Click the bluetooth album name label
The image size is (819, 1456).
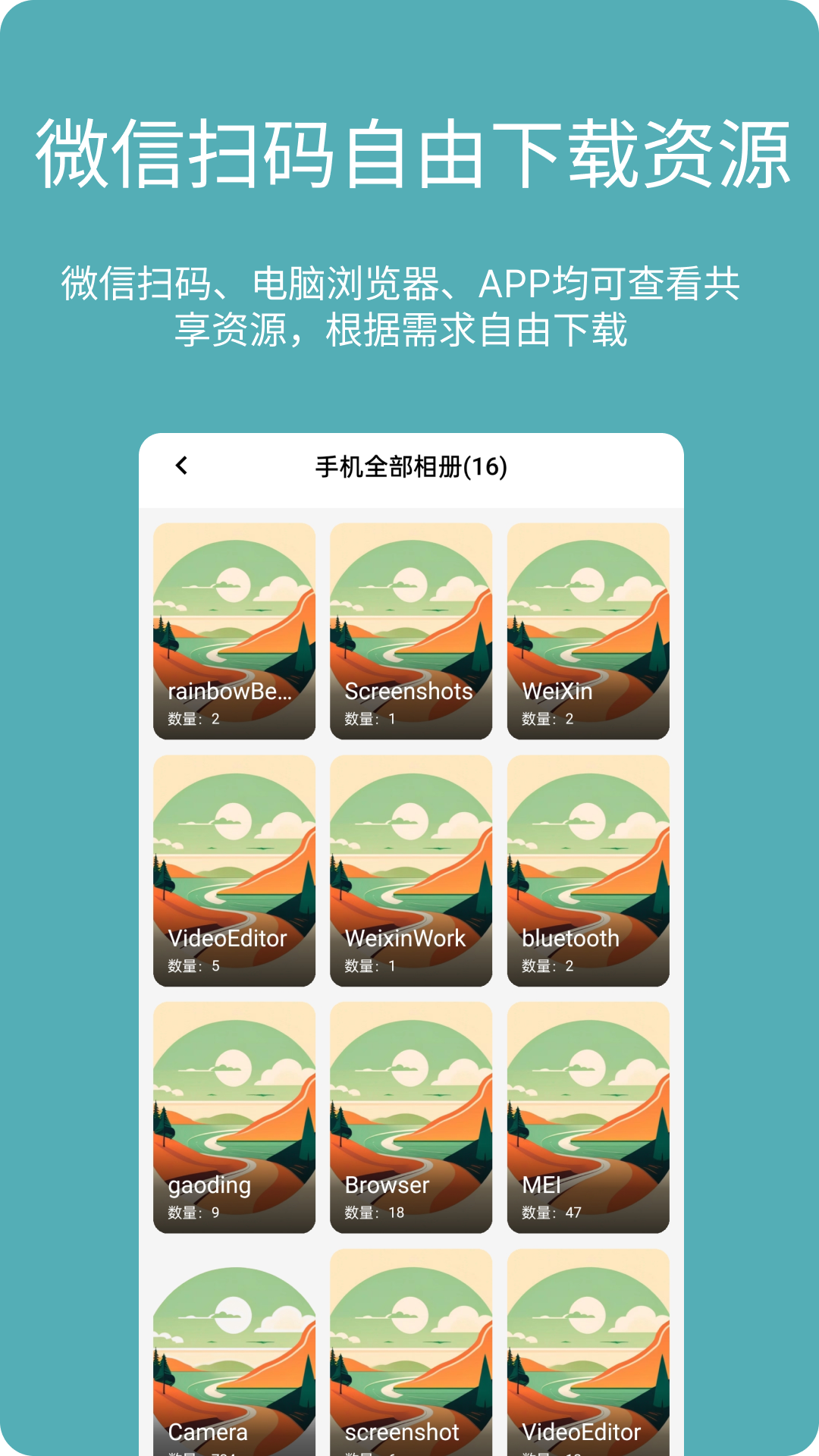point(570,939)
